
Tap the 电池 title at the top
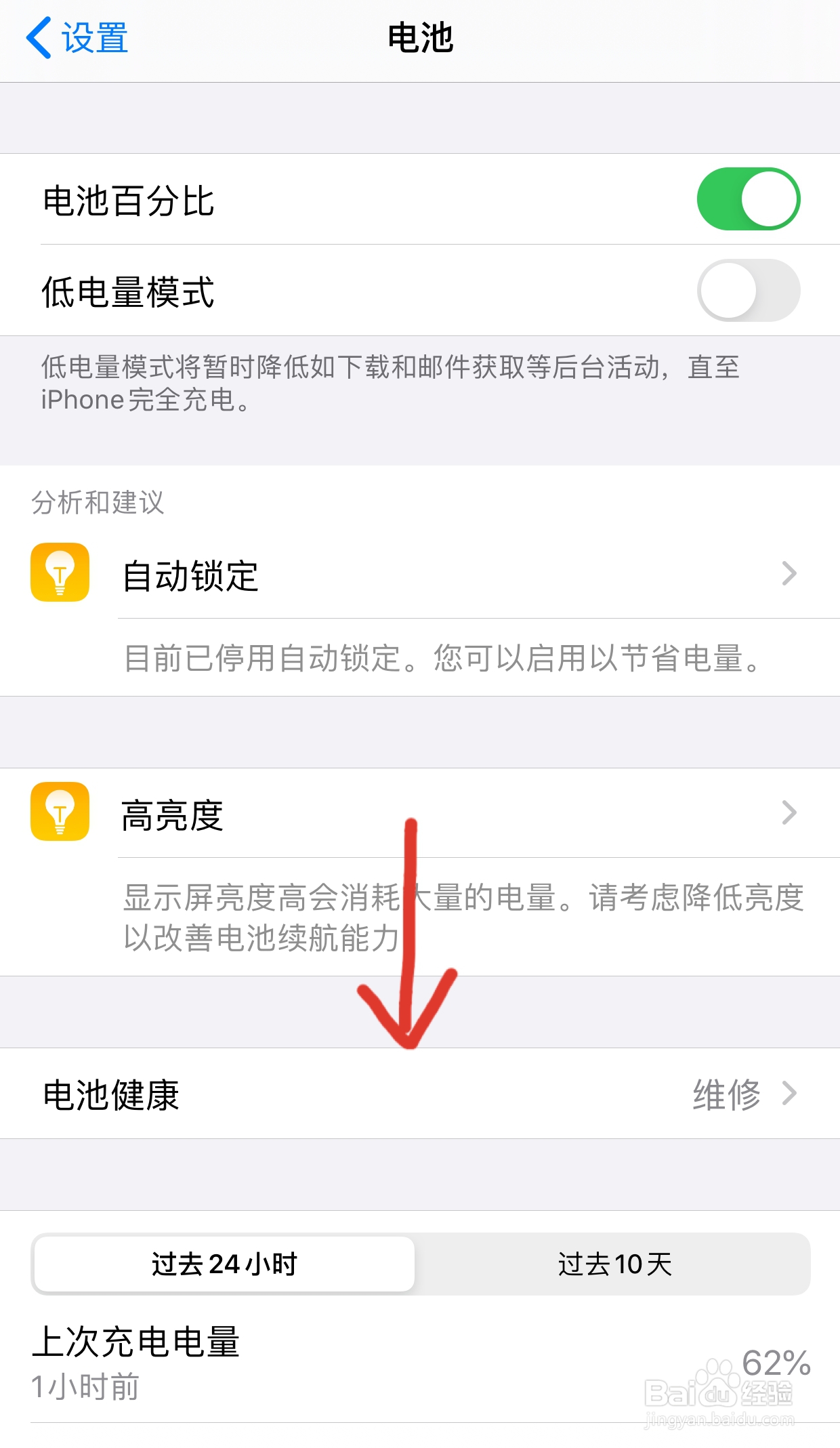[419, 39]
